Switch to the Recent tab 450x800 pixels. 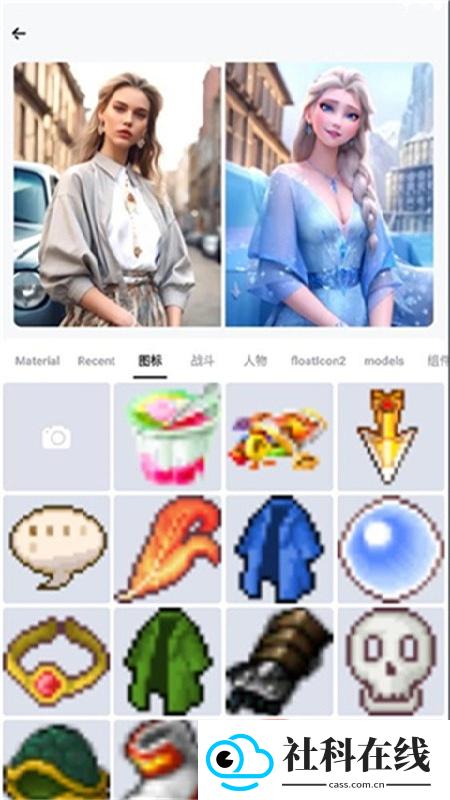click(x=96, y=361)
